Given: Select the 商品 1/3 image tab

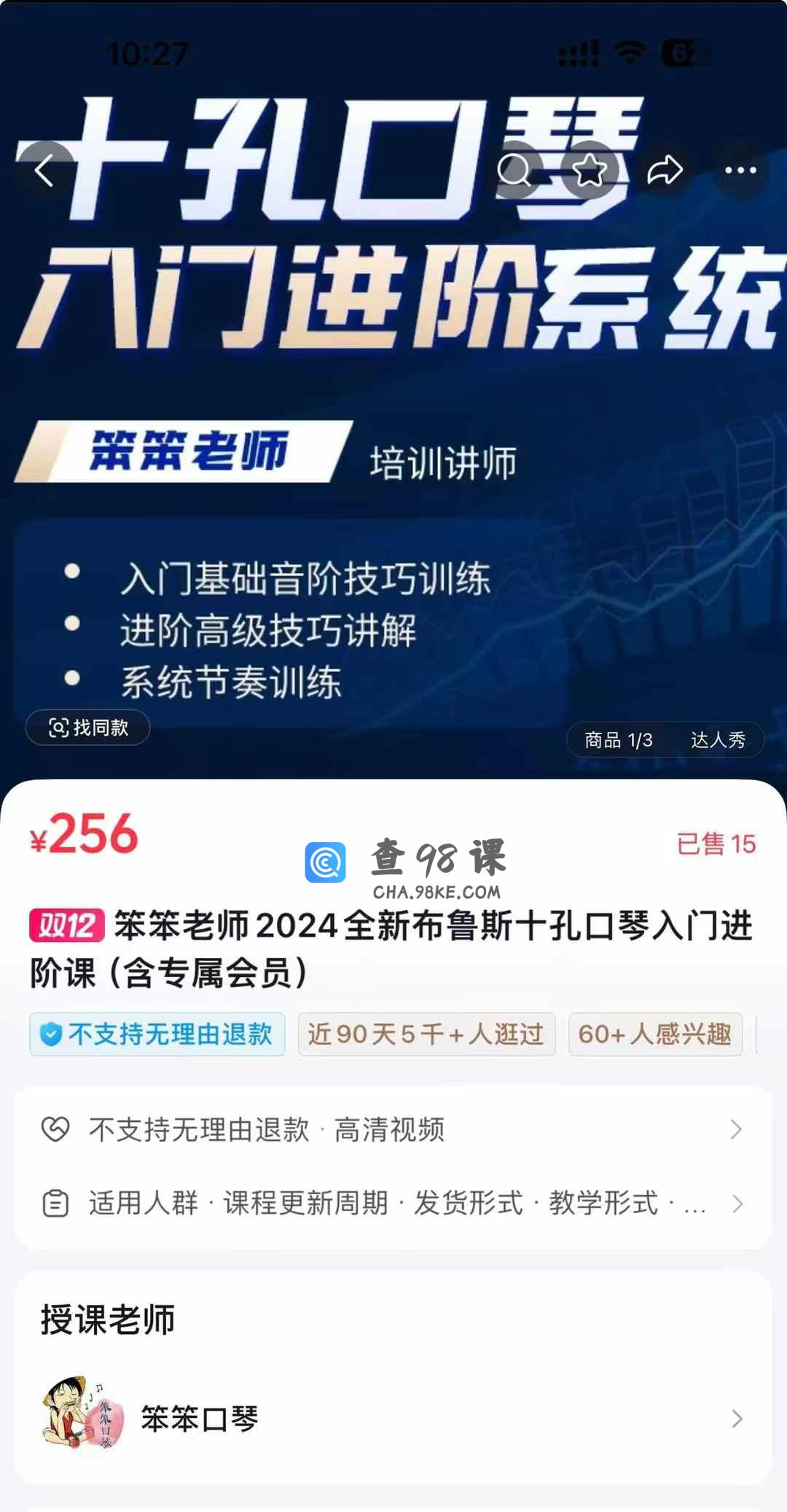Looking at the screenshot, I should tap(618, 741).
